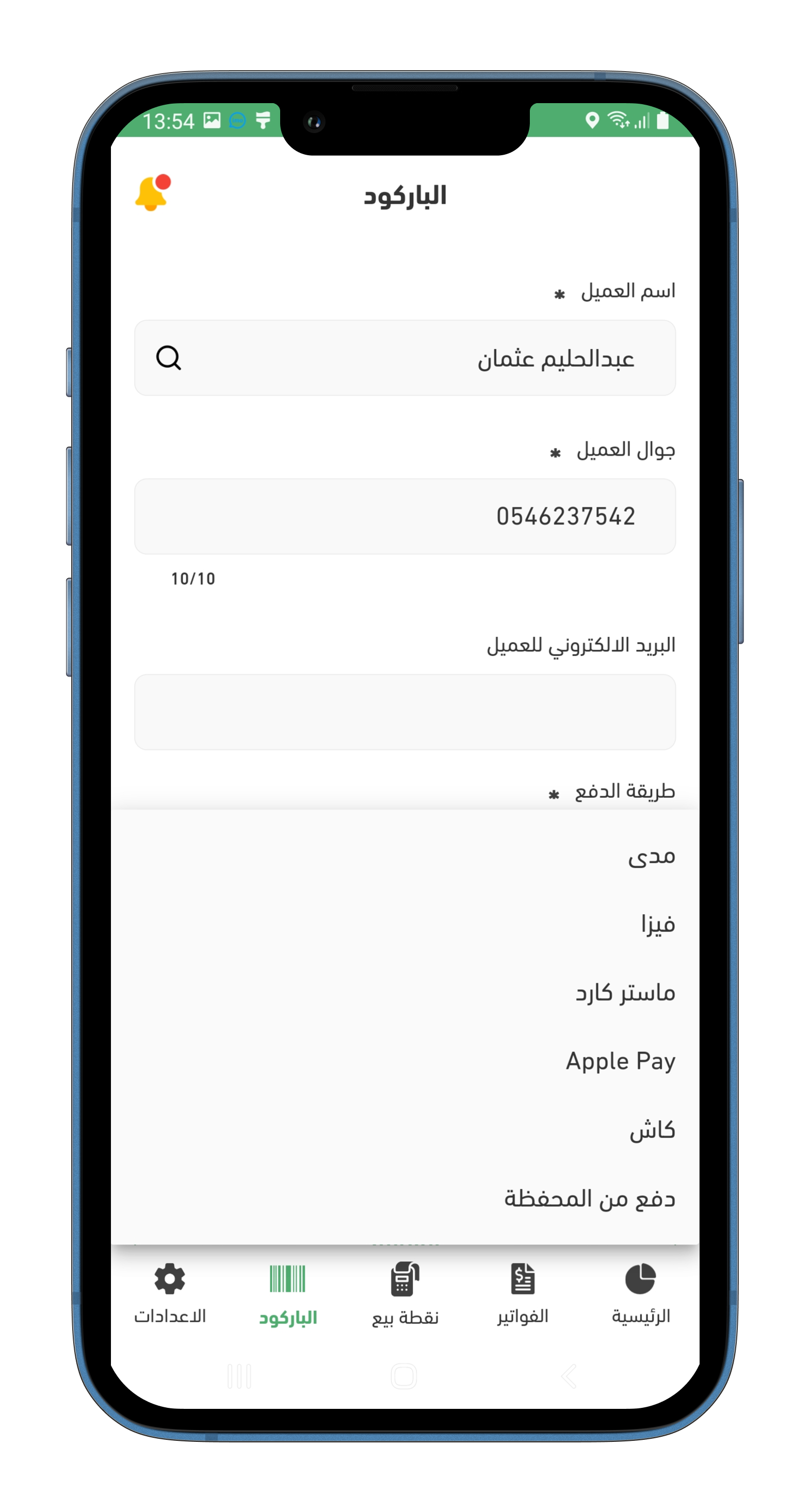Focus the customer email field
The height and width of the screenshot is (1512, 810).
(406, 712)
